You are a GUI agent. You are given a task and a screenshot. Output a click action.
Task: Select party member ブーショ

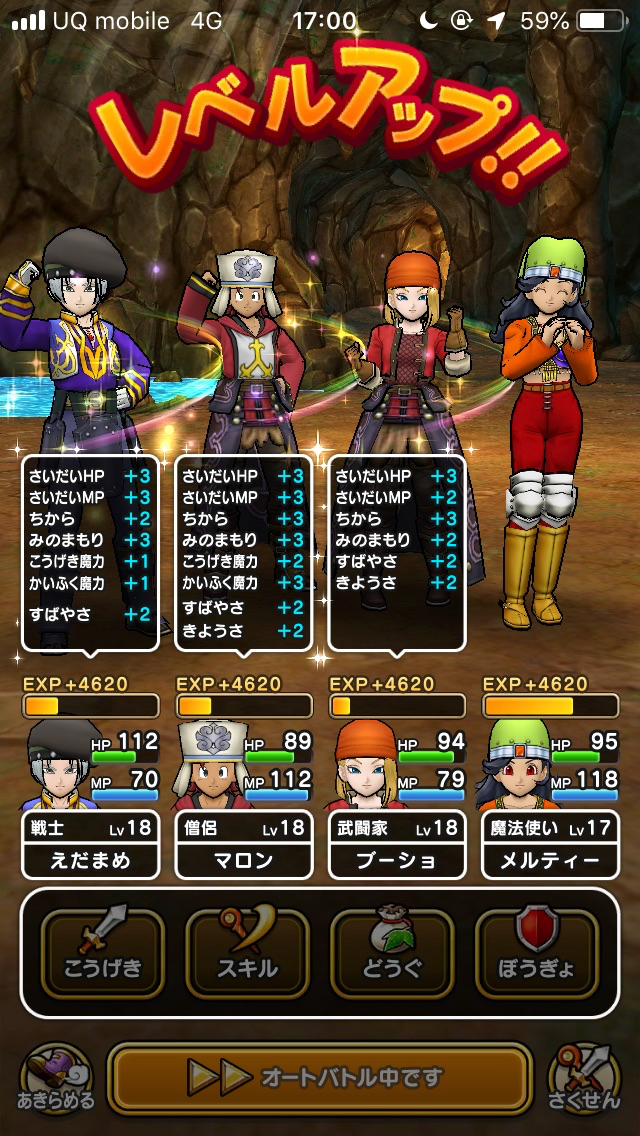(397, 845)
